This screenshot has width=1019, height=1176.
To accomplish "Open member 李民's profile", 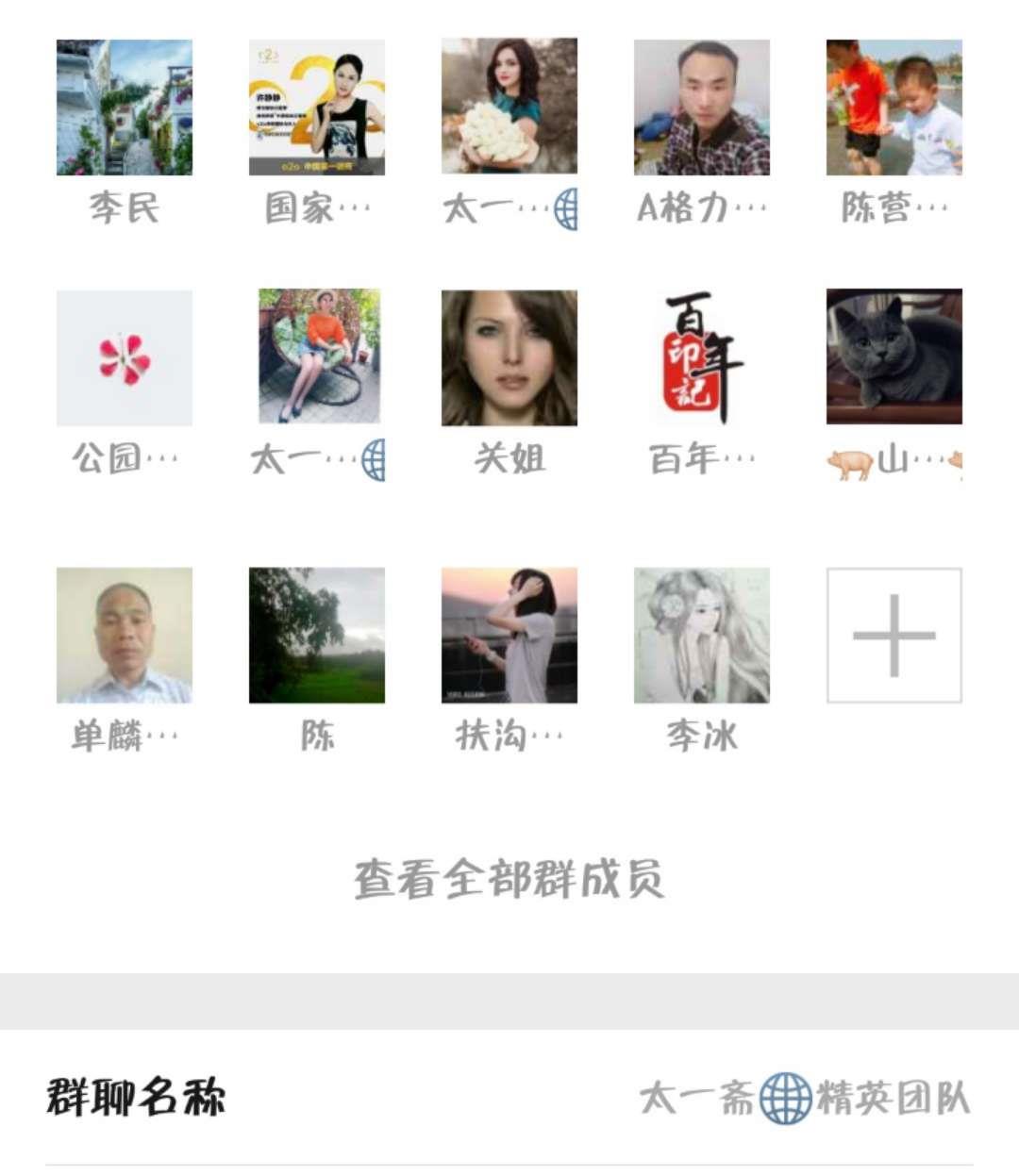I will tap(125, 108).
